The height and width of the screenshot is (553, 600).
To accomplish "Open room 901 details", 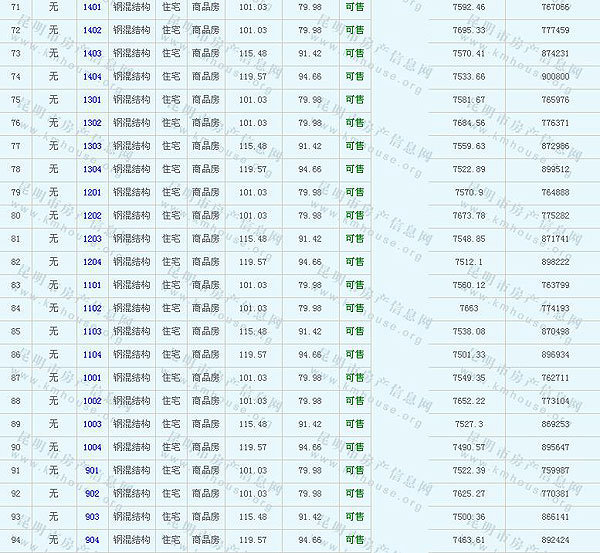I will (92, 470).
